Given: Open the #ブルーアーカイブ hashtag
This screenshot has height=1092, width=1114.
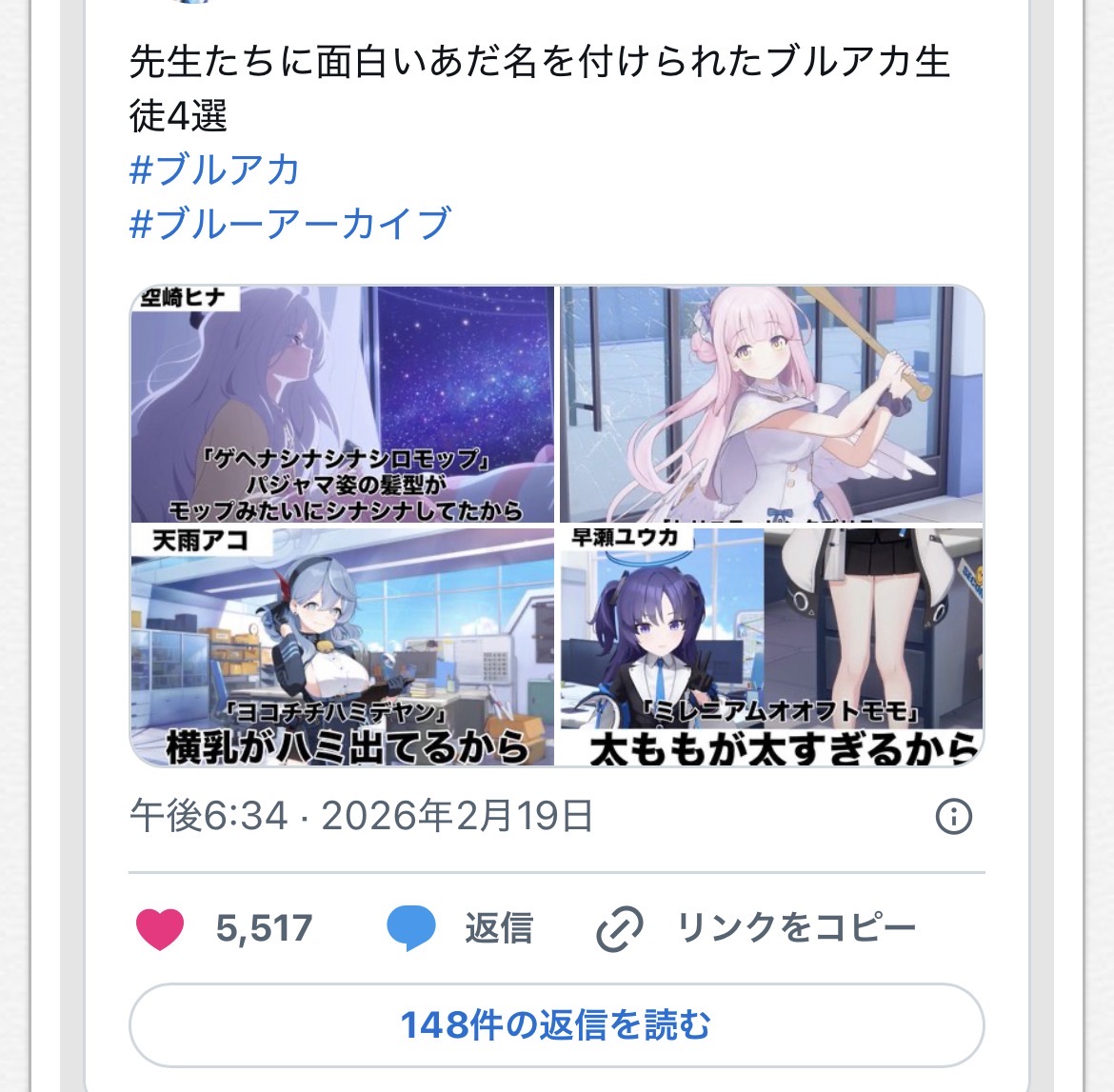Looking at the screenshot, I should coord(289,225).
